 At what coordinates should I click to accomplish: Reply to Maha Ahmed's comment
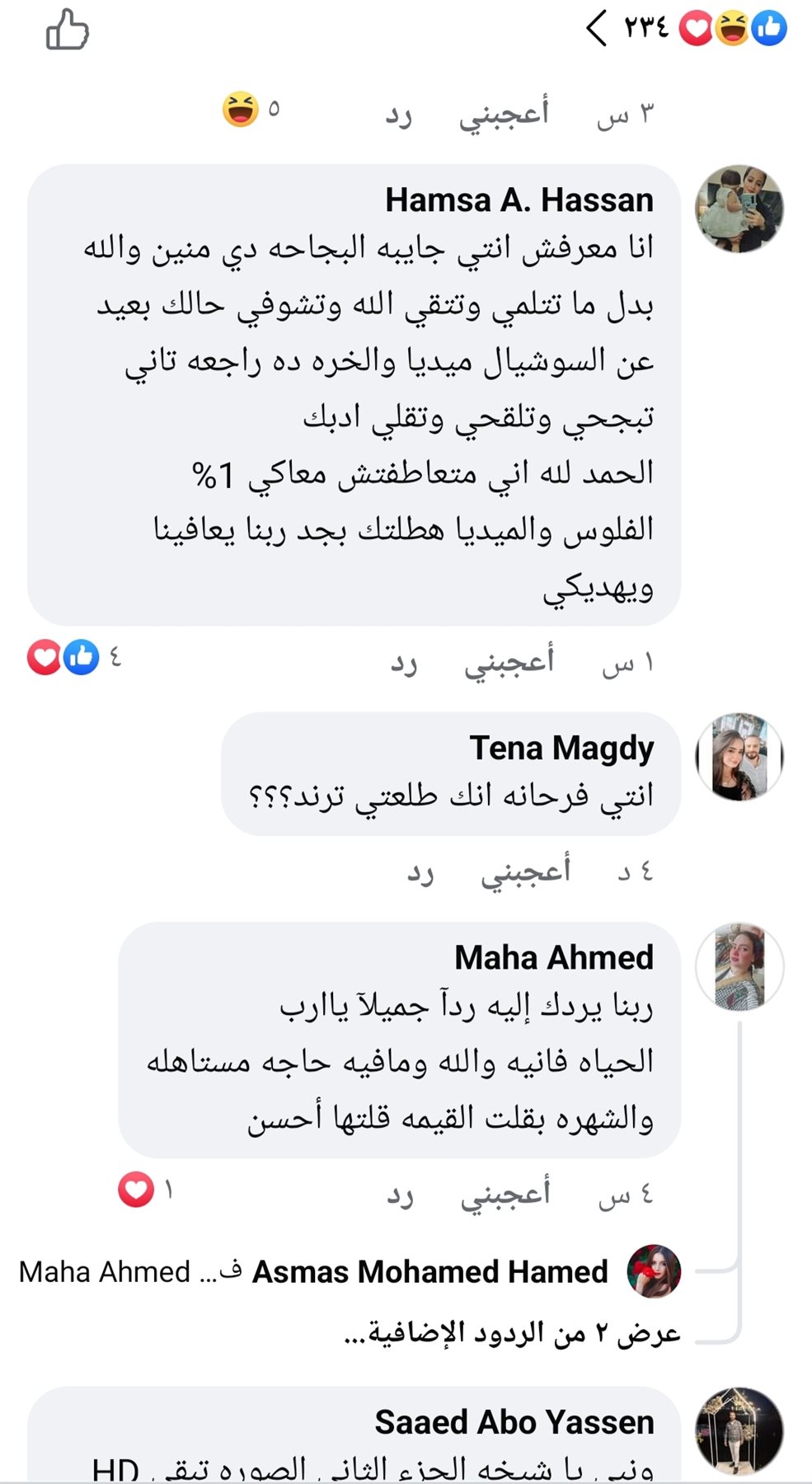tap(400, 1195)
